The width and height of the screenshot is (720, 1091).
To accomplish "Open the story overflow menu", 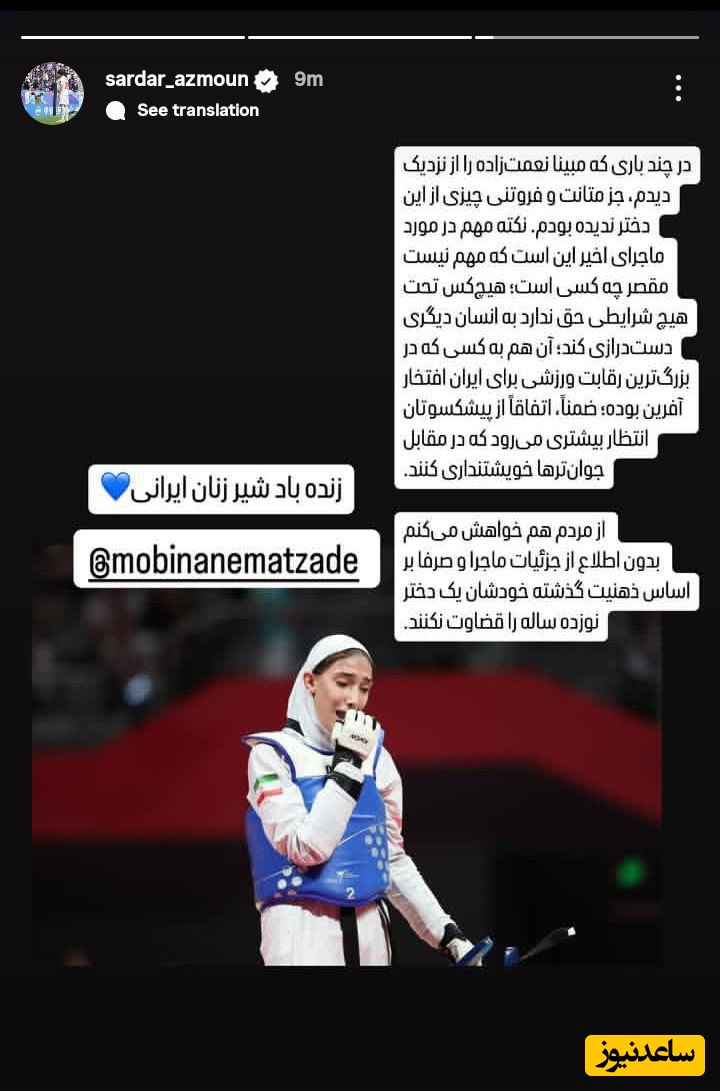I will (x=678, y=89).
